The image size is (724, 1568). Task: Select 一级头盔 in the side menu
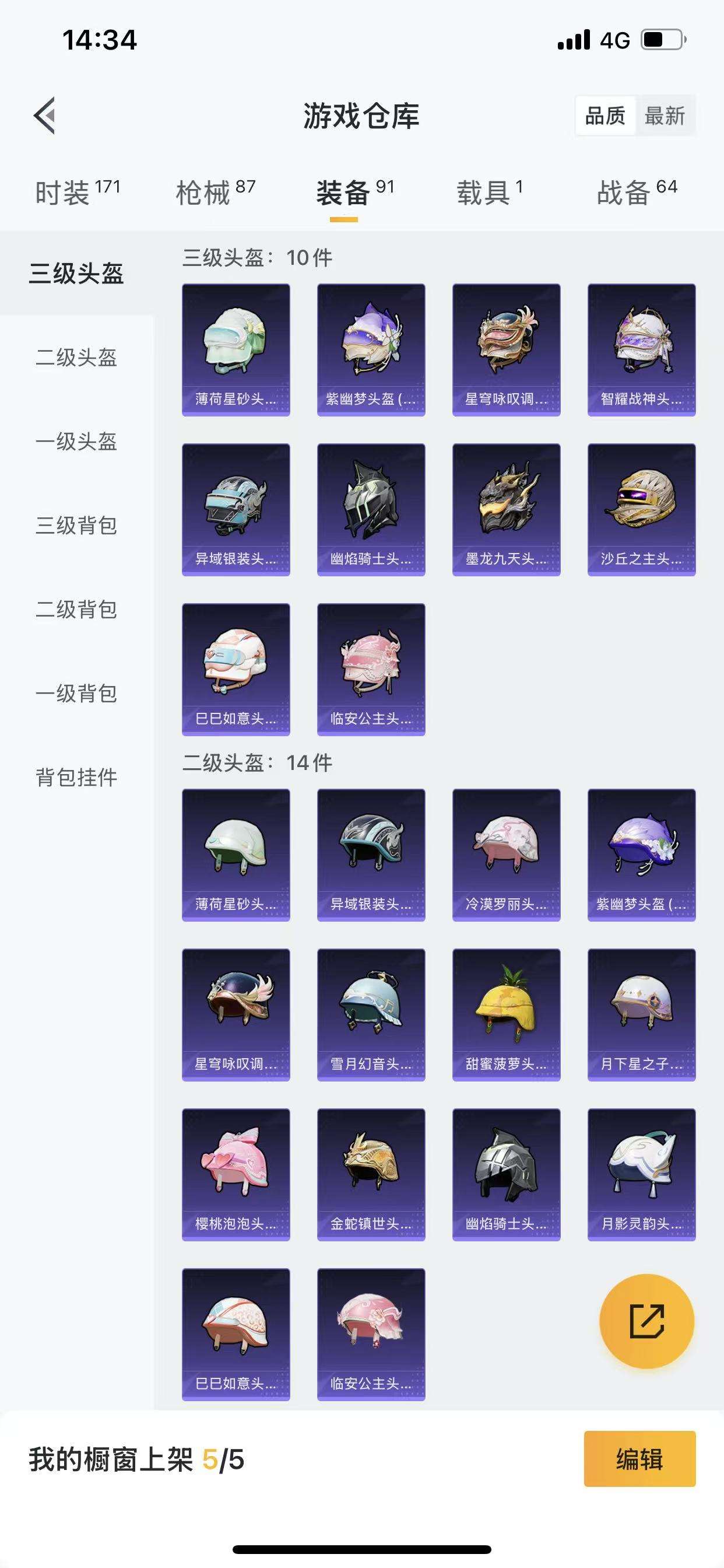click(76, 442)
